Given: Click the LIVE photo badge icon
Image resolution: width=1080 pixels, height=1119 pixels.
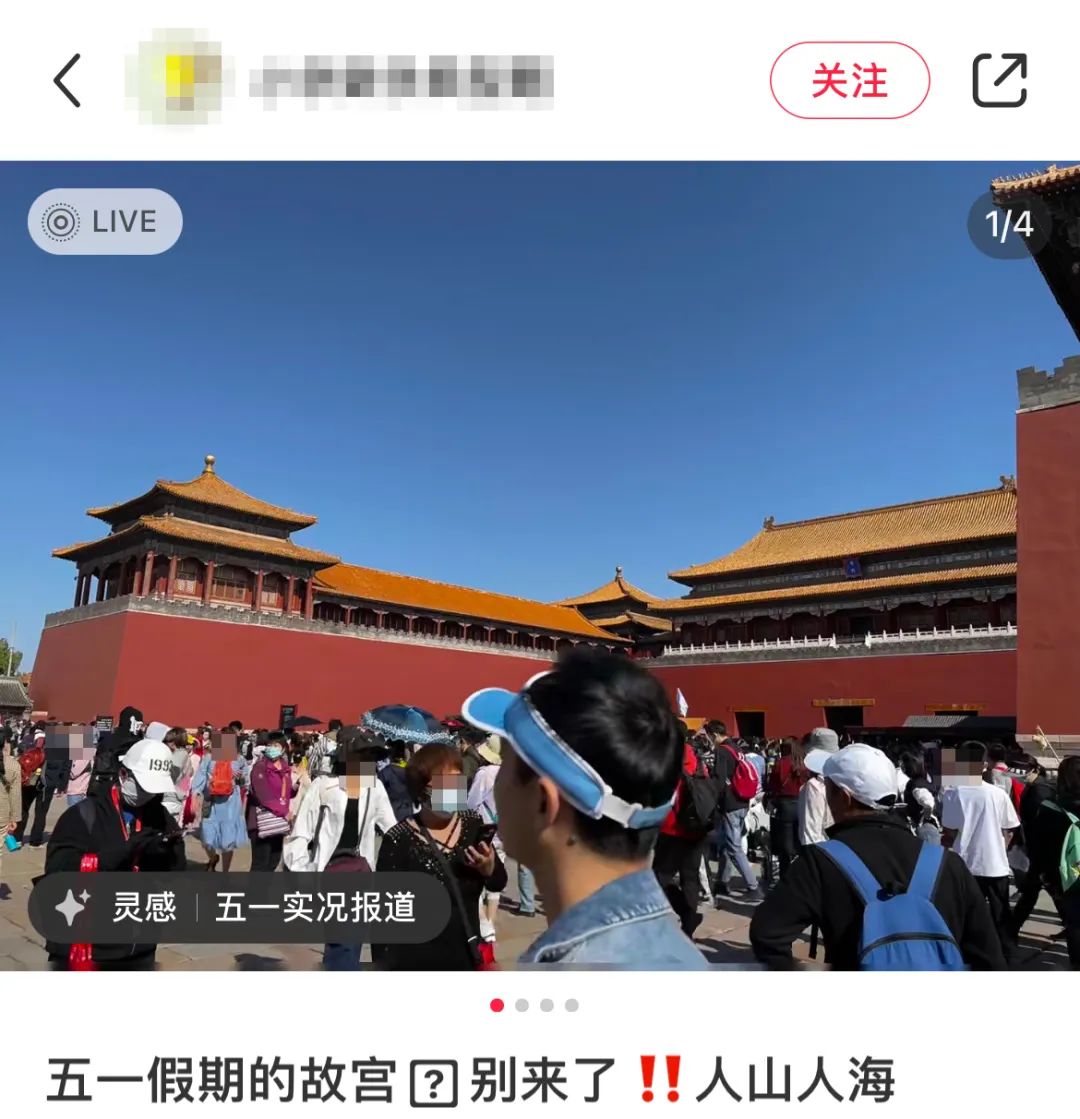Looking at the screenshot, I should [x=60, y=222].
